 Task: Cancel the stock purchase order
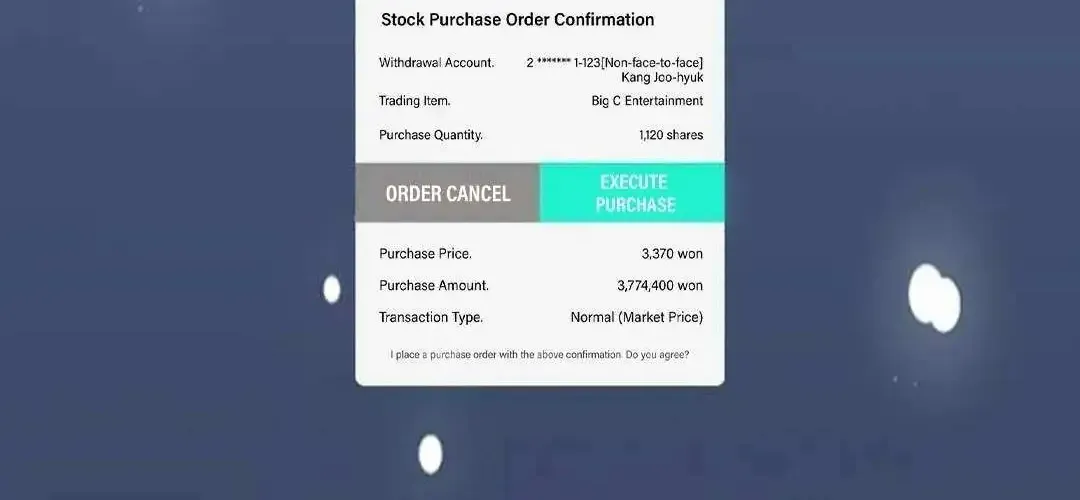(x=447, y=193)
